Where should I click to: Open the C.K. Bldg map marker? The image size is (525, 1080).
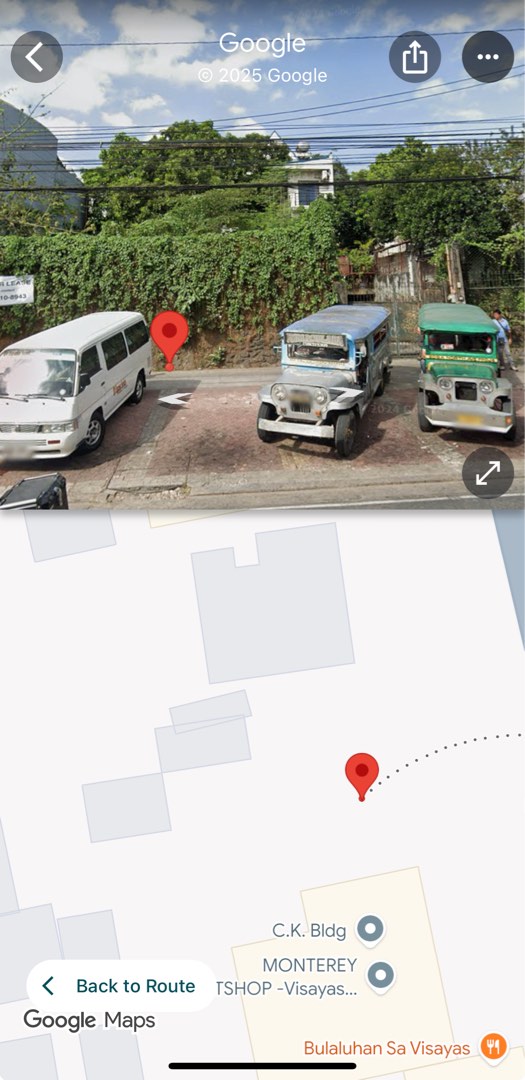[370, 929]
